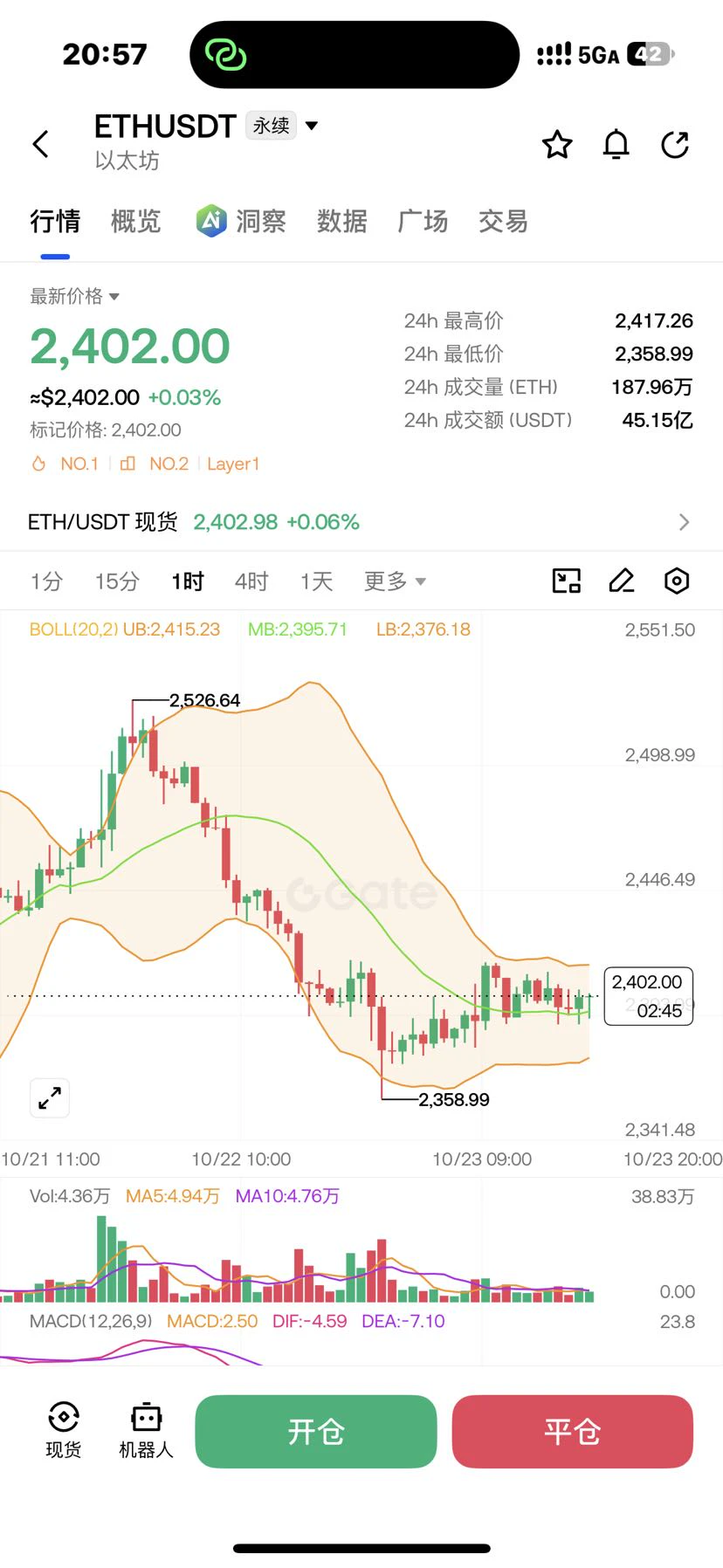Image resolution: width=723 pixels, height=1568 pixels.
Task: Switch to the 概览 tab
Action: pyautogui.click(x=136, y=222)
